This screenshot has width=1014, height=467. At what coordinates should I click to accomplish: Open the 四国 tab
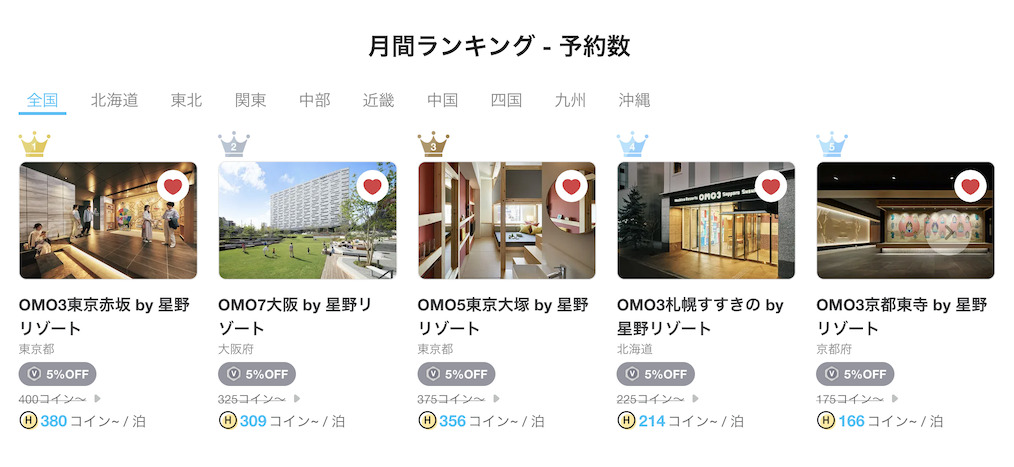click(506, 100)
